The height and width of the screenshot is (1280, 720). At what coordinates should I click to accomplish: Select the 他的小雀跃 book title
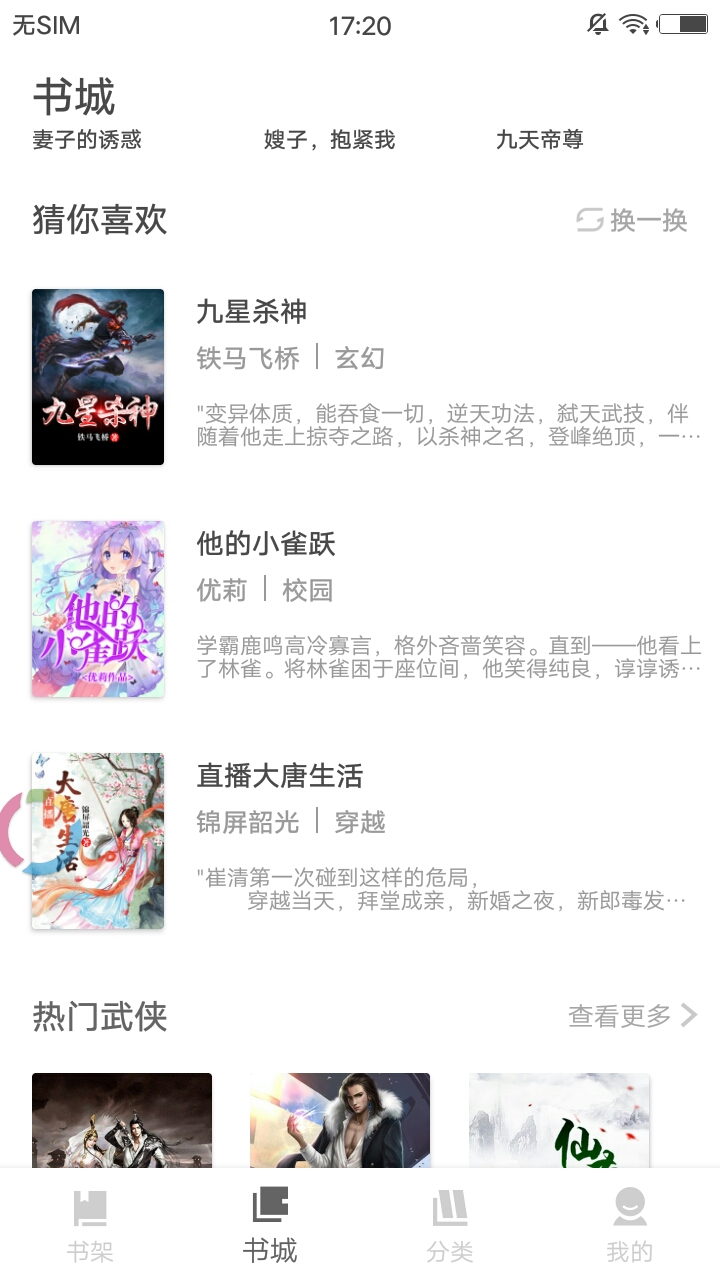click(265, 545)
